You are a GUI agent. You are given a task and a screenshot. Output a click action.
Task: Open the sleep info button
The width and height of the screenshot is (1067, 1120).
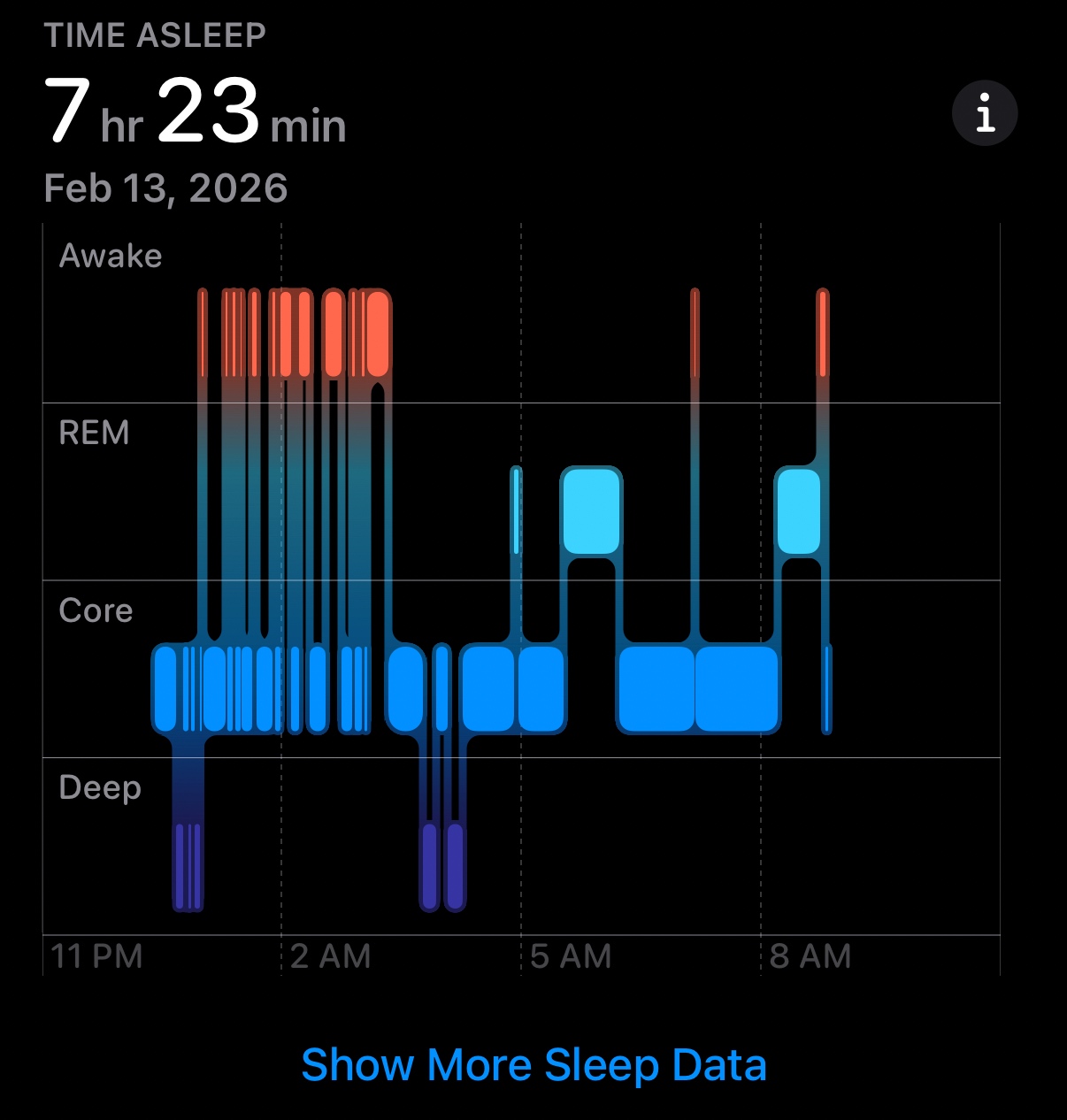985,113
